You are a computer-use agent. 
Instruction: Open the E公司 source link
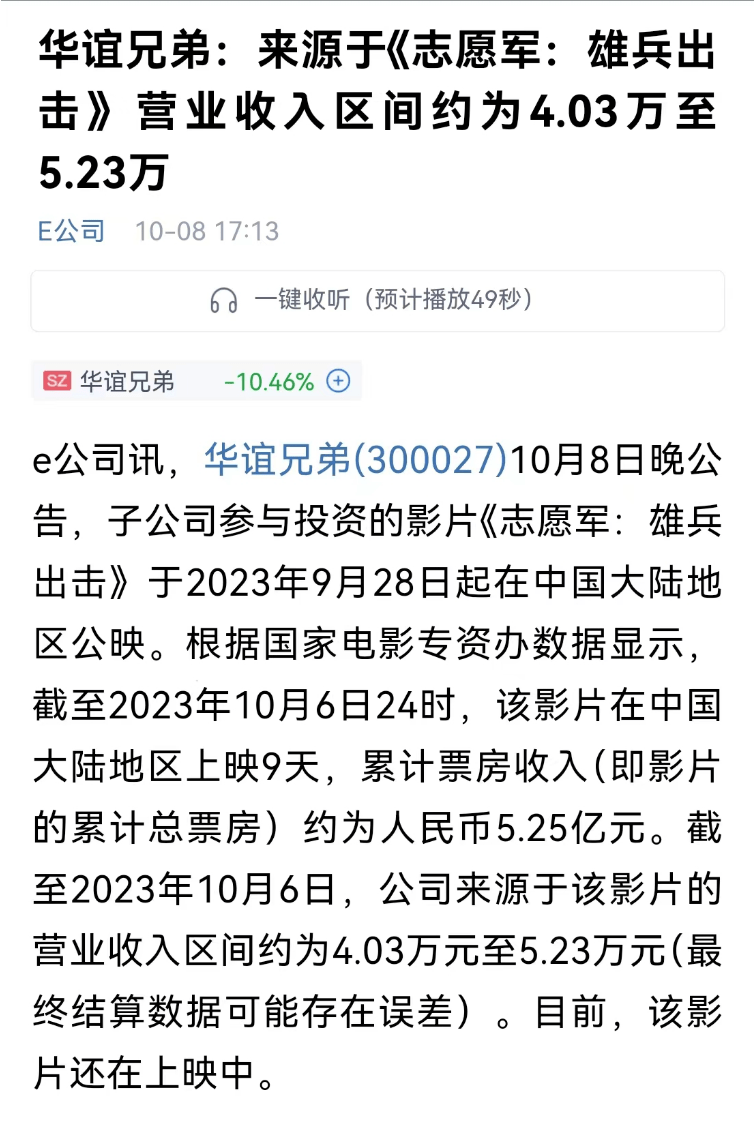71,231
